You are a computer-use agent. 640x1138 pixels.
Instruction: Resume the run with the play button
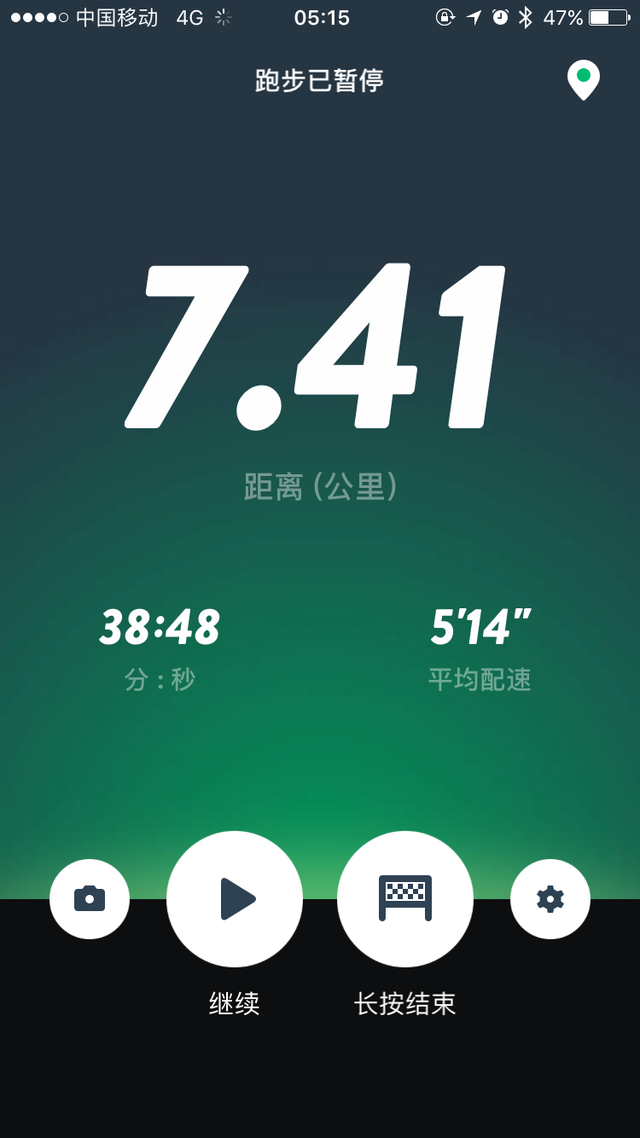[x=235, y=898]
